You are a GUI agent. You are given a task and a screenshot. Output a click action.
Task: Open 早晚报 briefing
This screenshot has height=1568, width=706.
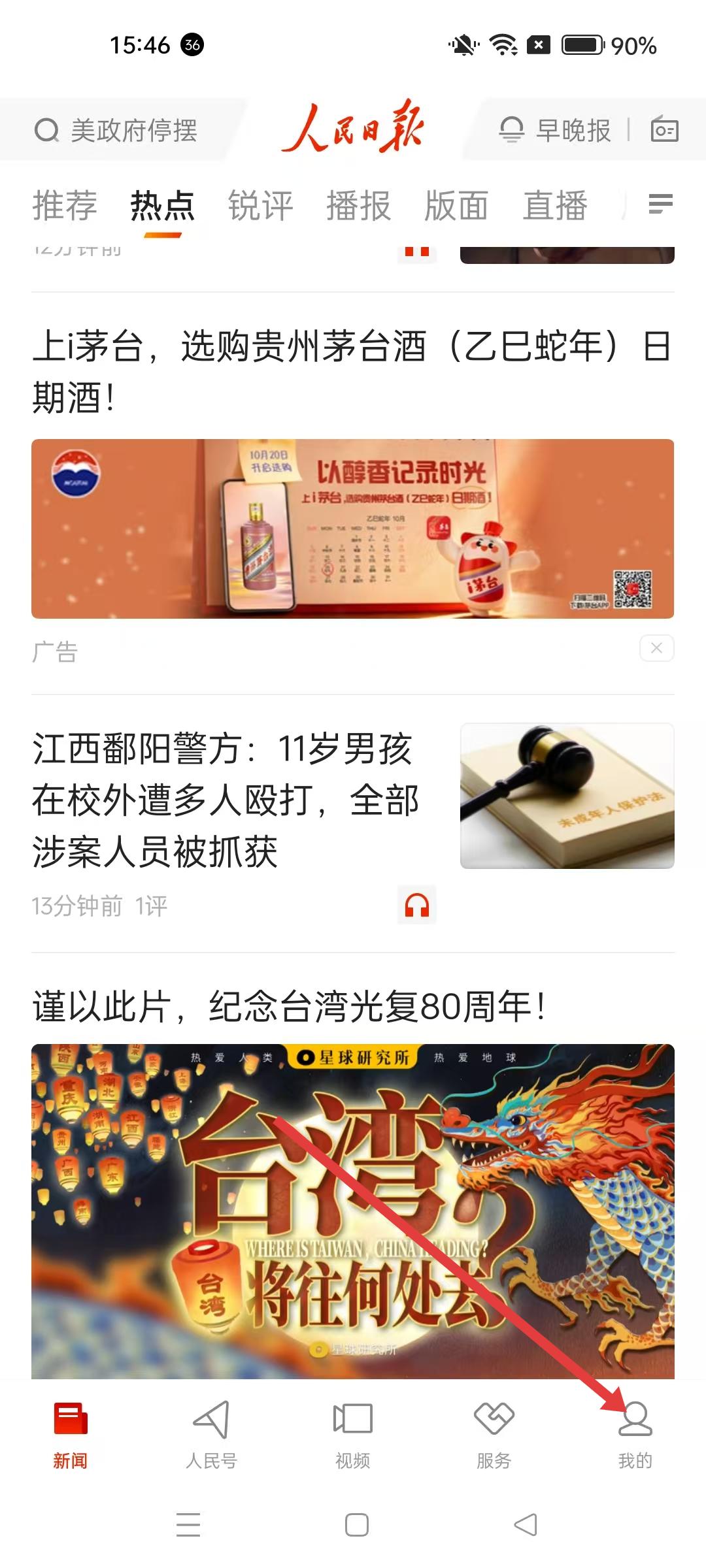[x=556, y=131]
